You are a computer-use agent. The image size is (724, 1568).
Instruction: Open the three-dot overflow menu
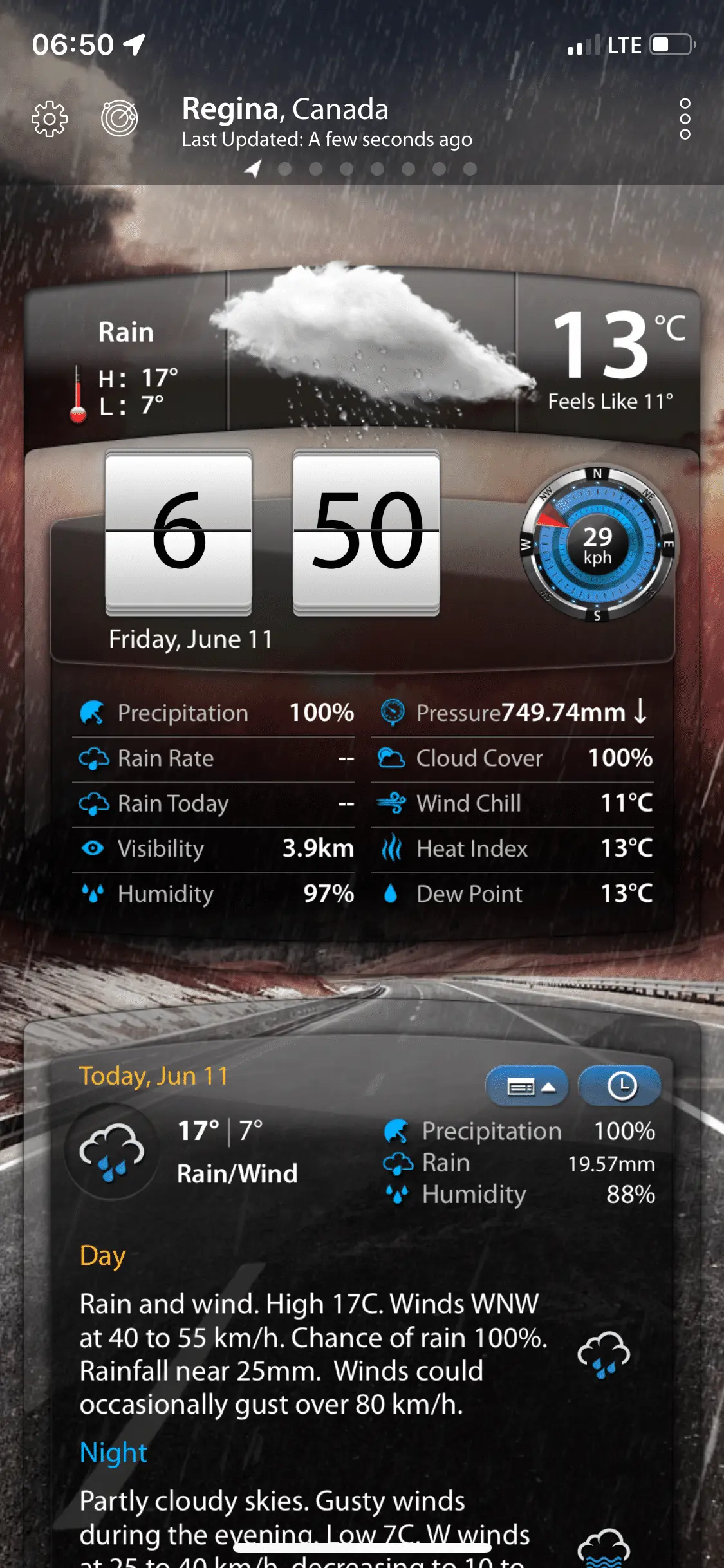(x=685, y=119)
